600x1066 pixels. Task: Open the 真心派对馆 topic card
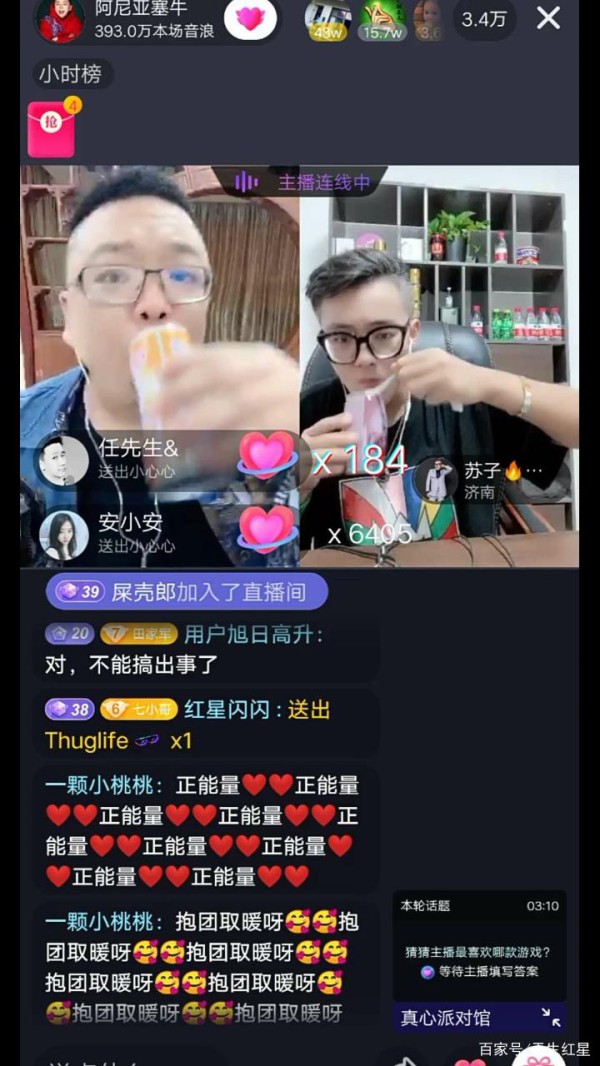click(446, 1018)
